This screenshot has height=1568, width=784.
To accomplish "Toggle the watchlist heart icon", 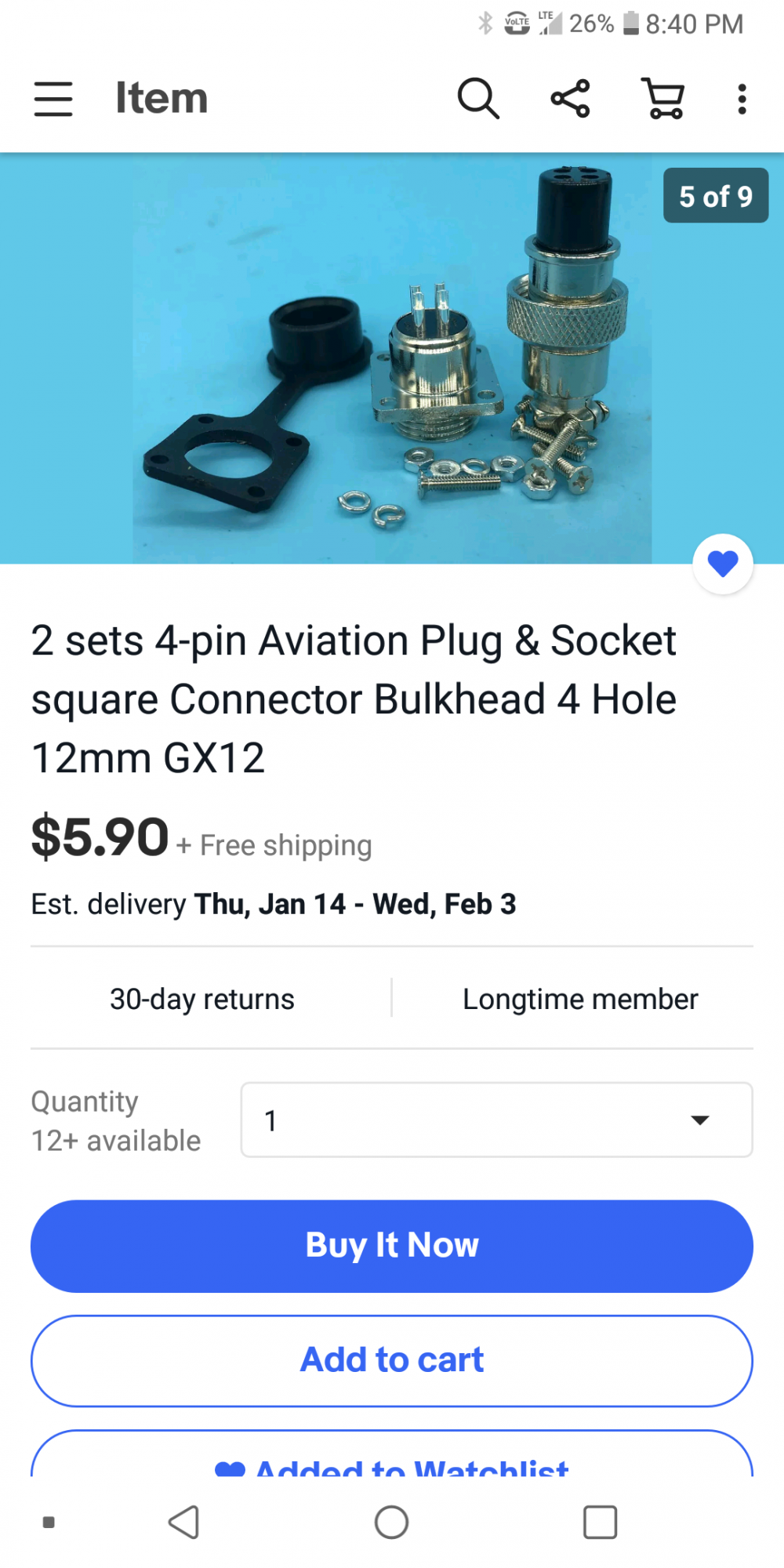I will (723, 564).
